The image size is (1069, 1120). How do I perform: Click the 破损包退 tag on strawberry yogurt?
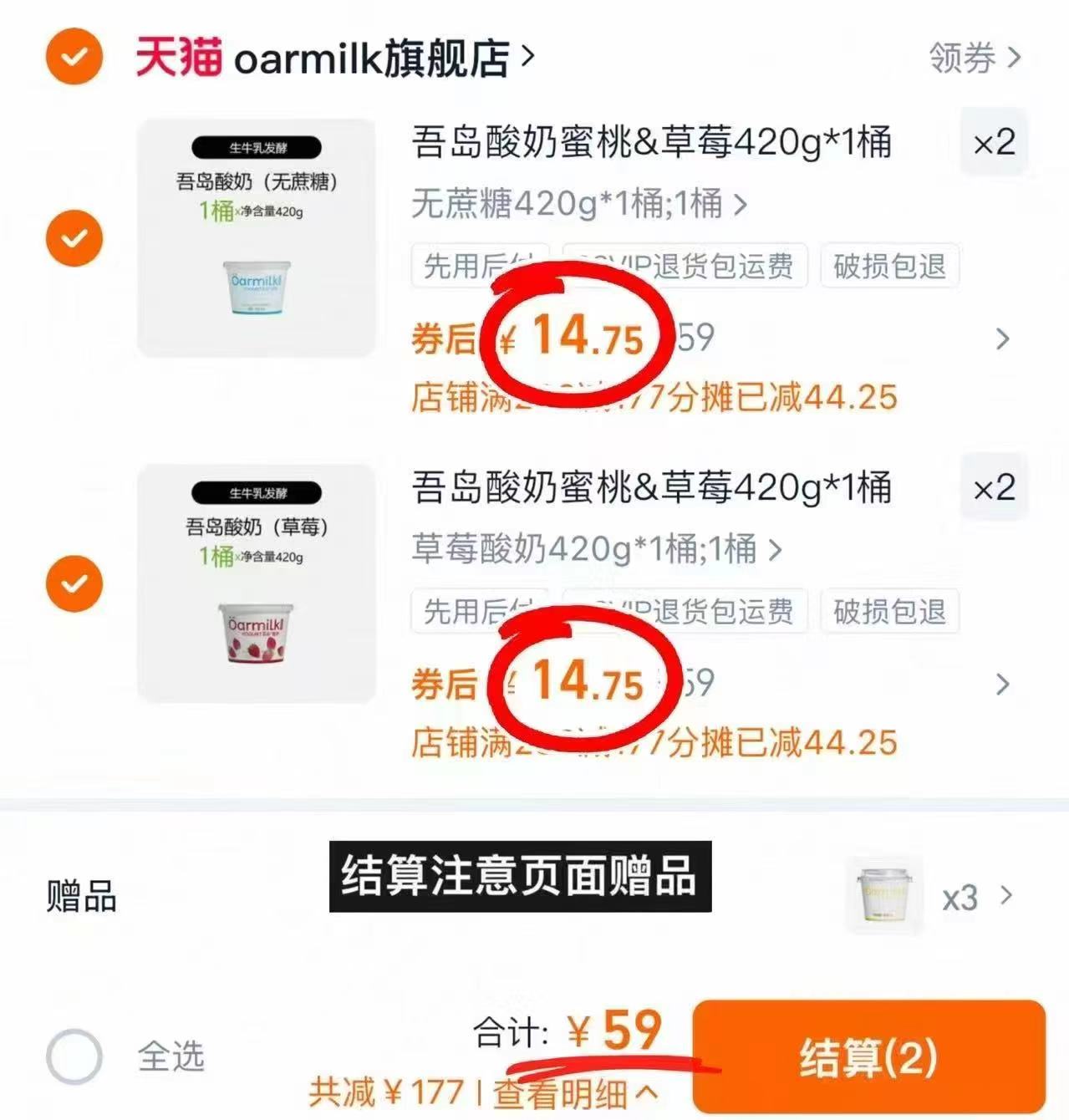(890, 613)
